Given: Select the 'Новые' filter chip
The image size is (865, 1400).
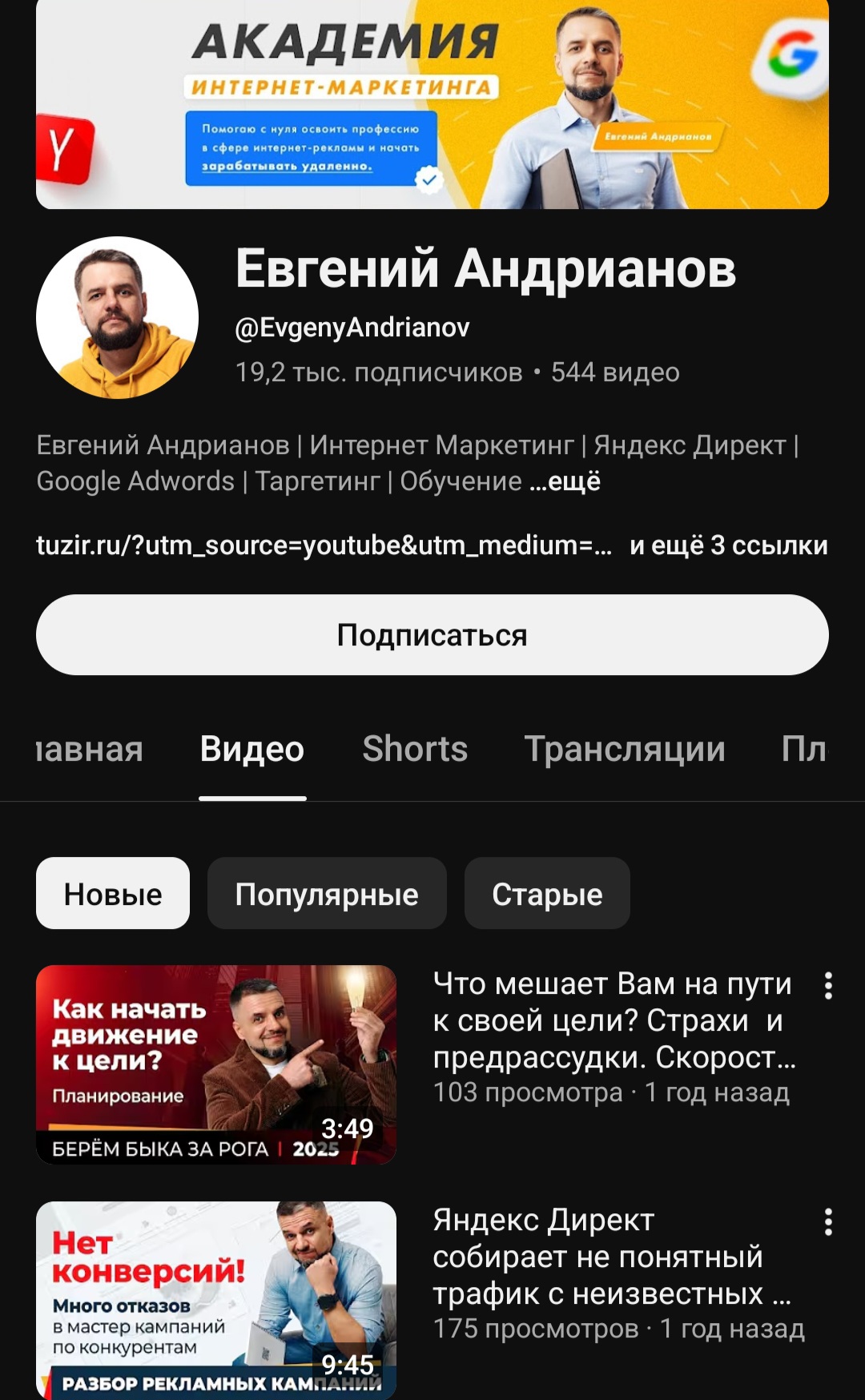Looking at the screenshot, I should [x=112, y=893].
